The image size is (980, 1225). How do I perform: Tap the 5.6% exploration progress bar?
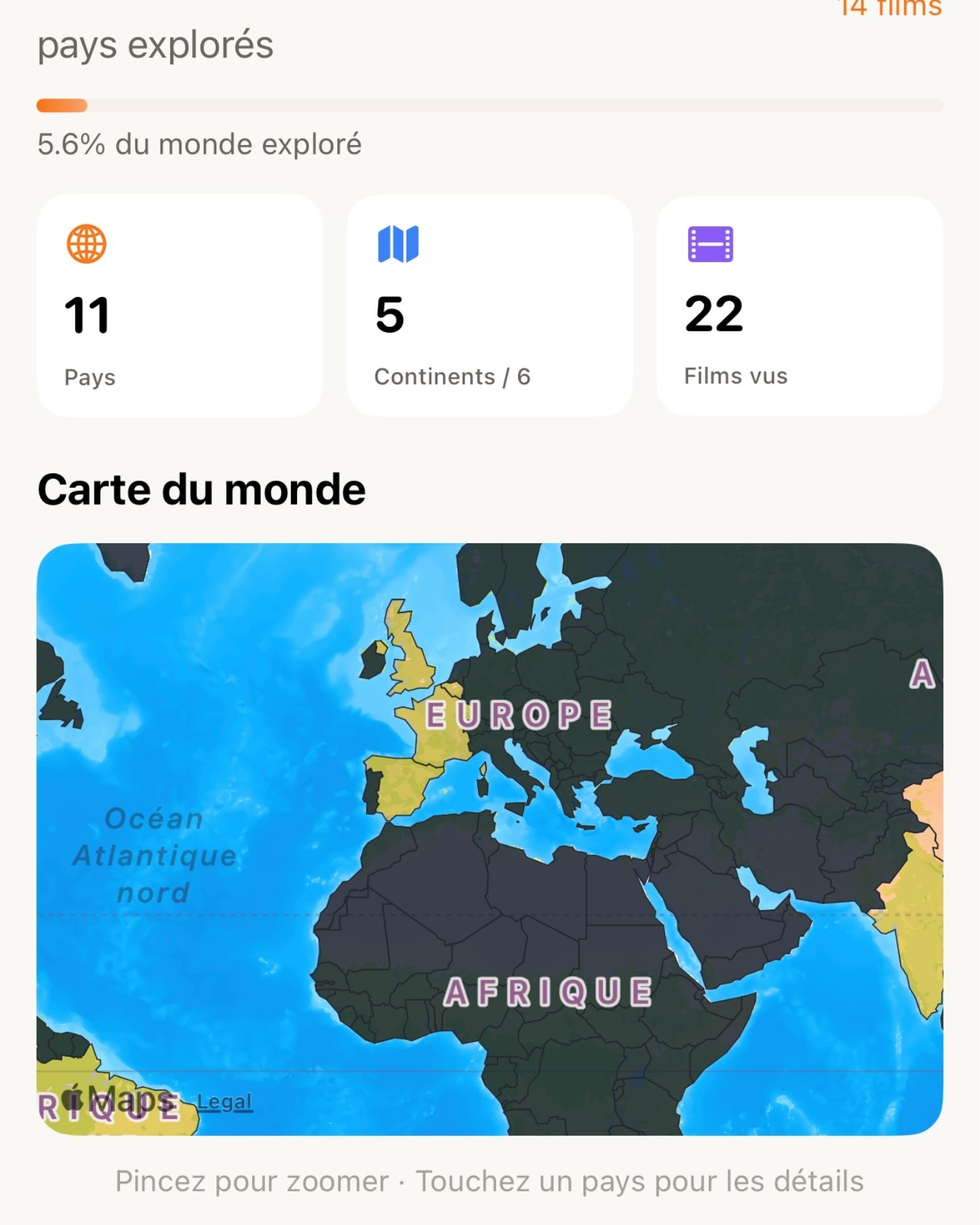click(x=490, y=104)
